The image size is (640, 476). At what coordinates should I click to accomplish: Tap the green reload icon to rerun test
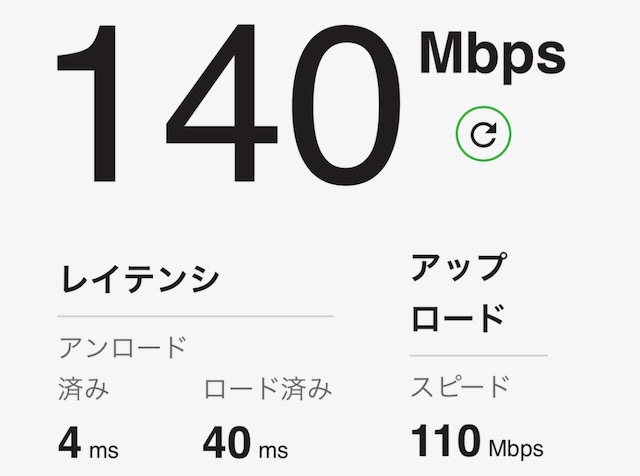coord(483,134)
